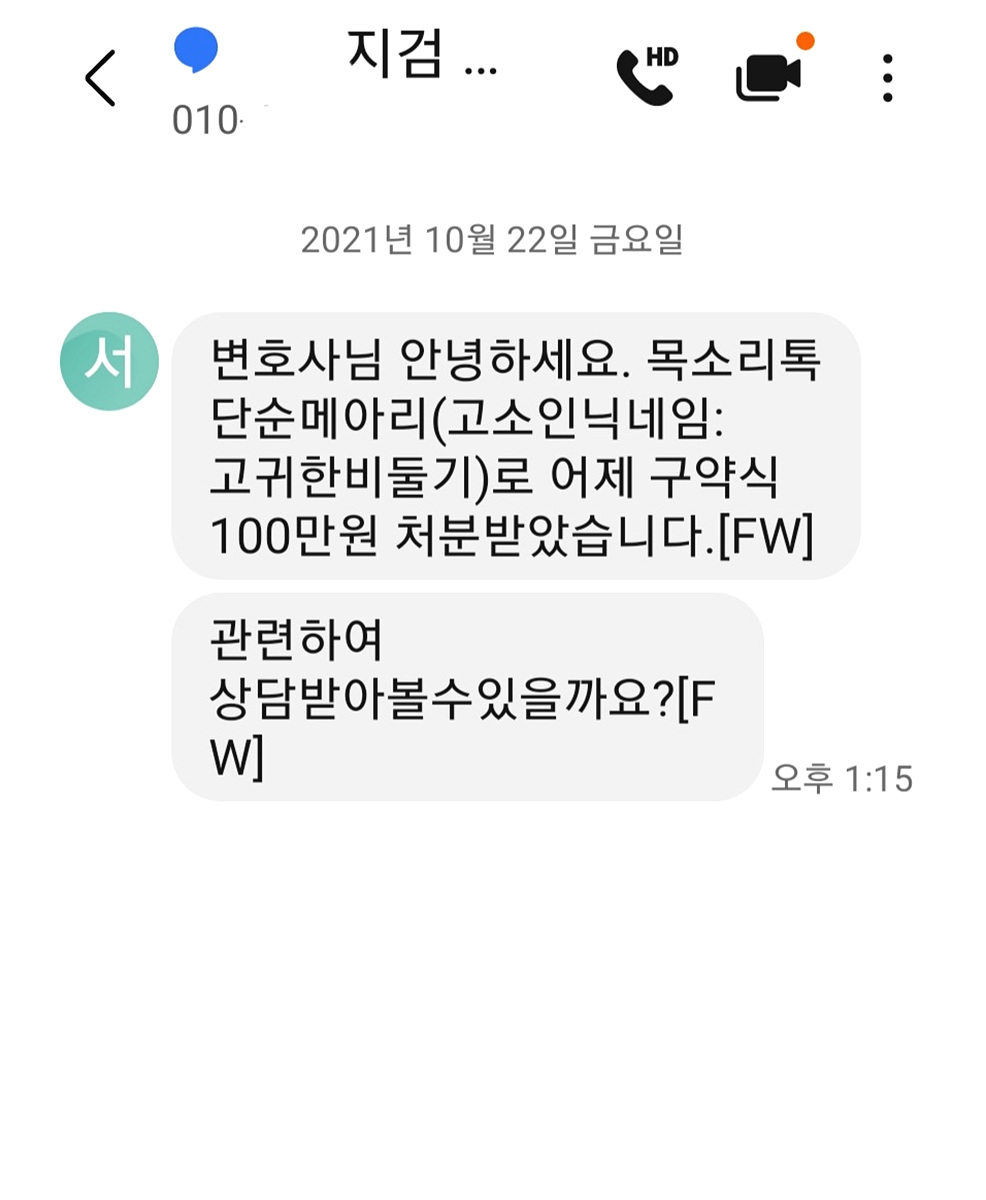Open the 지검 contact title
The width and height of the screenshot is (986, 1200).
coord(421,56)
